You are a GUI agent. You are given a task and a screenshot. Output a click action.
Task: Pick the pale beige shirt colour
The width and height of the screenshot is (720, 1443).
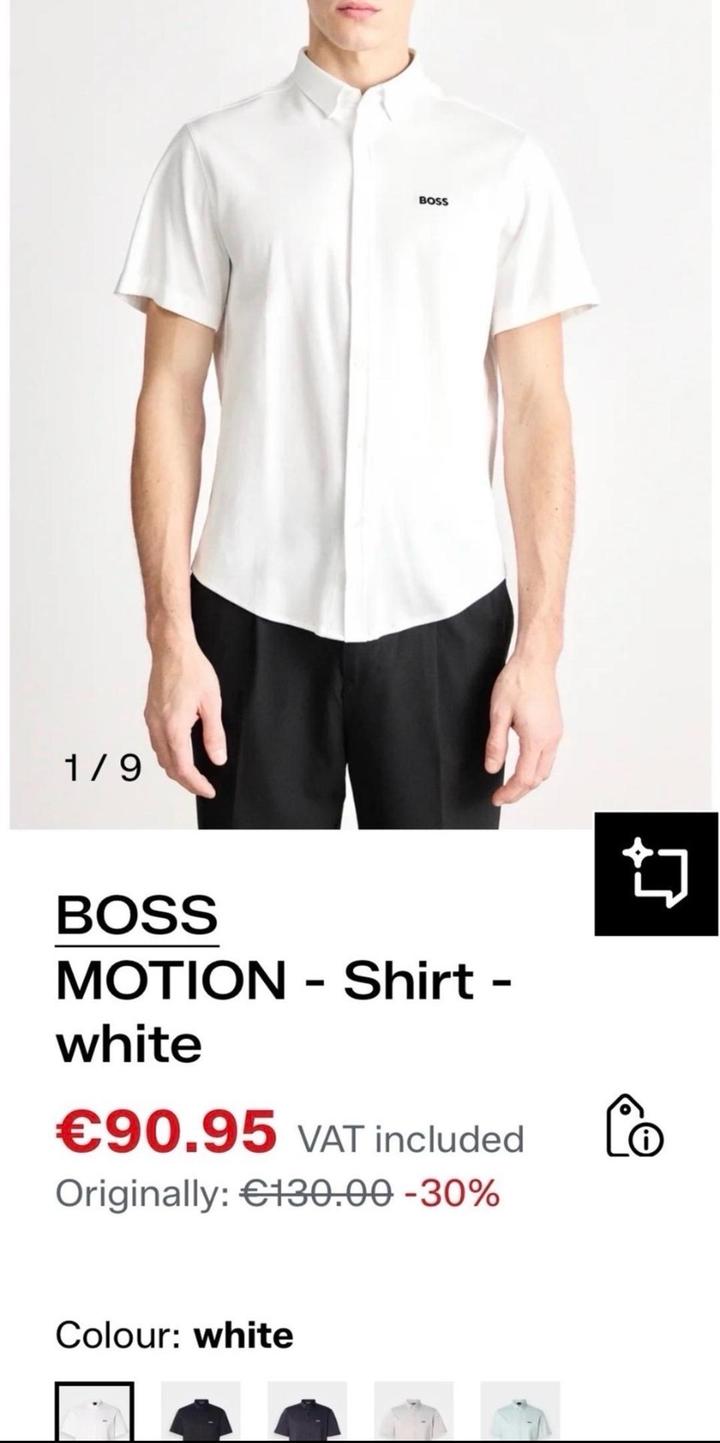click(x=414, y=1413)
